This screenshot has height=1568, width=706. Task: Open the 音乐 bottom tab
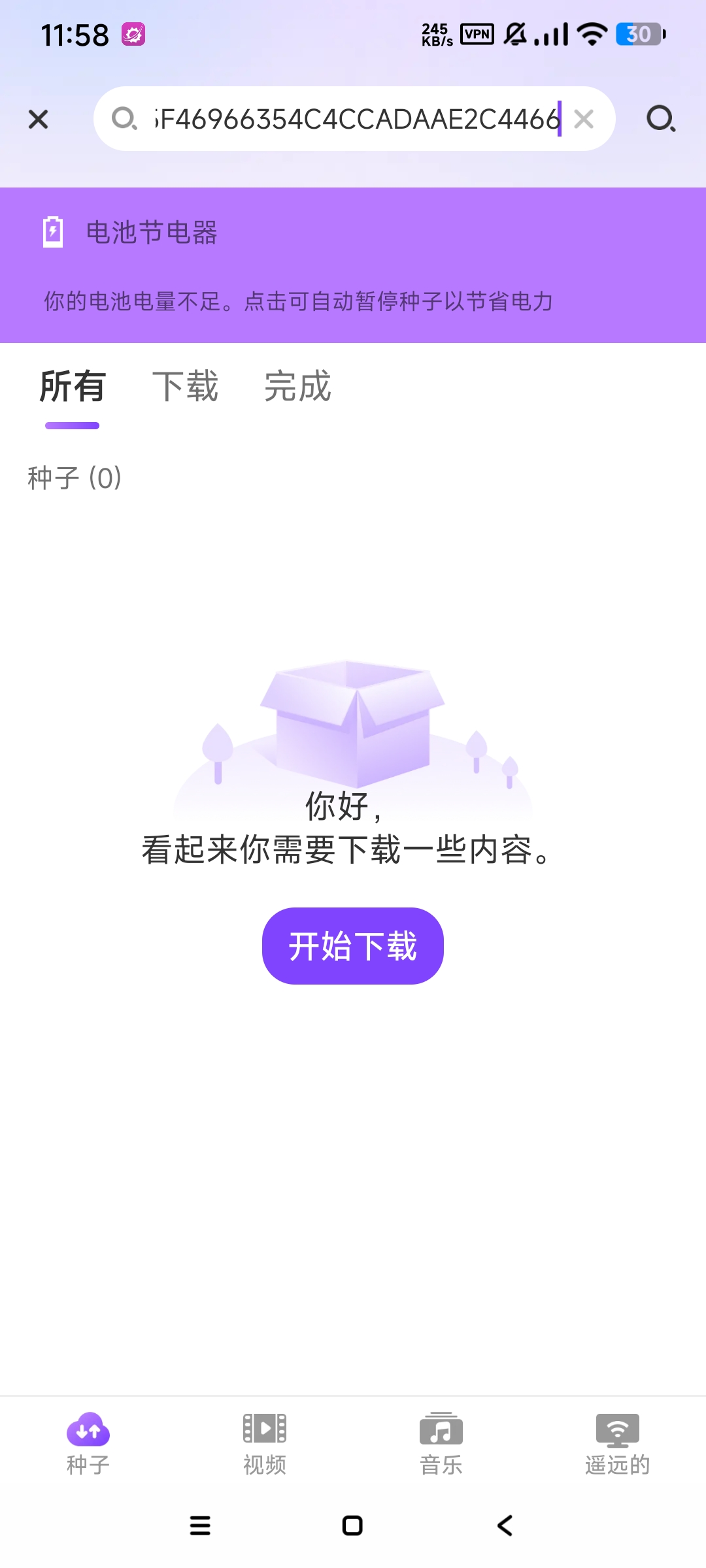(x=441, y=1445)
